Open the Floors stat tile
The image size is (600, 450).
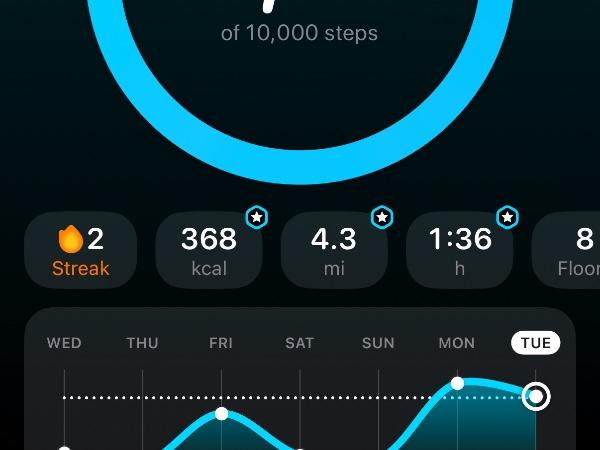(x=571, y=250)
